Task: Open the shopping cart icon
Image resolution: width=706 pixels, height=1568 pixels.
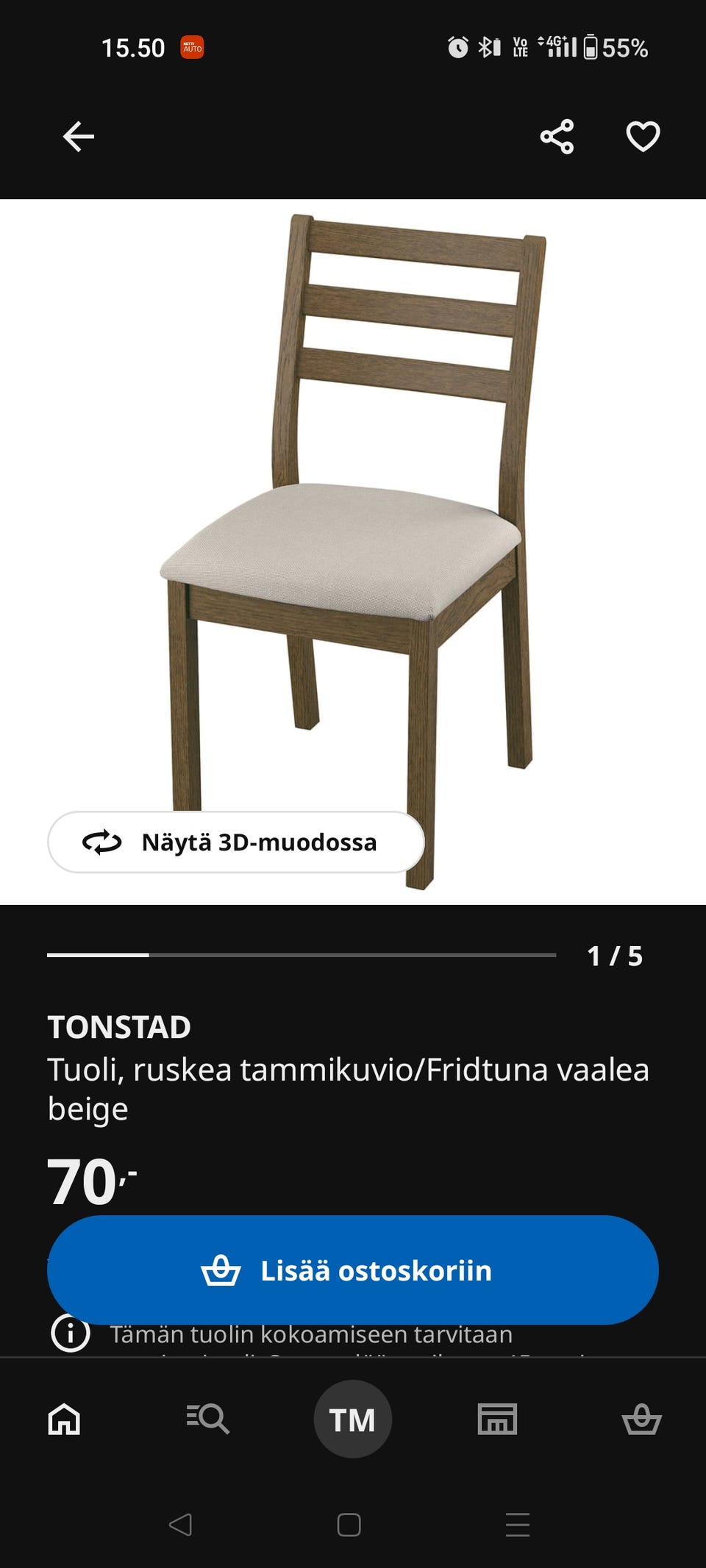Action: point(644,1419)
